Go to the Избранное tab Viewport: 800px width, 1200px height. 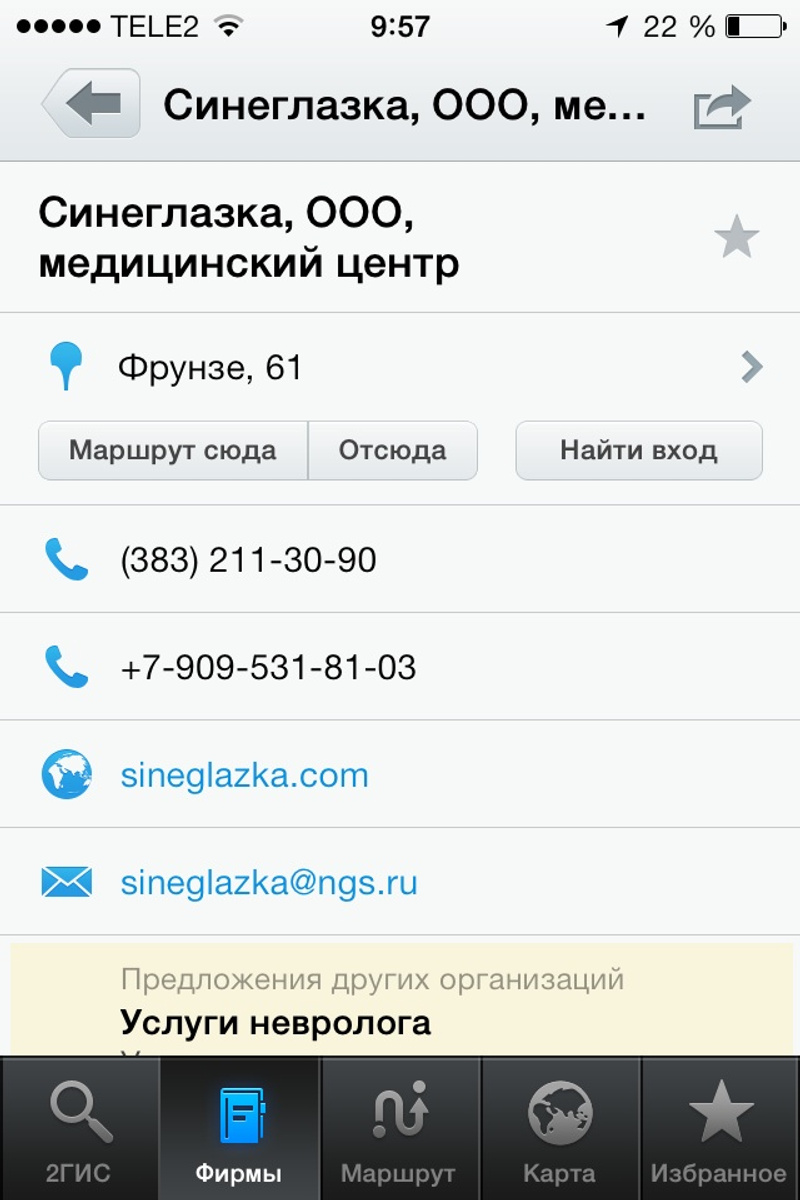pyautogui.click(x=719, y=1130)
